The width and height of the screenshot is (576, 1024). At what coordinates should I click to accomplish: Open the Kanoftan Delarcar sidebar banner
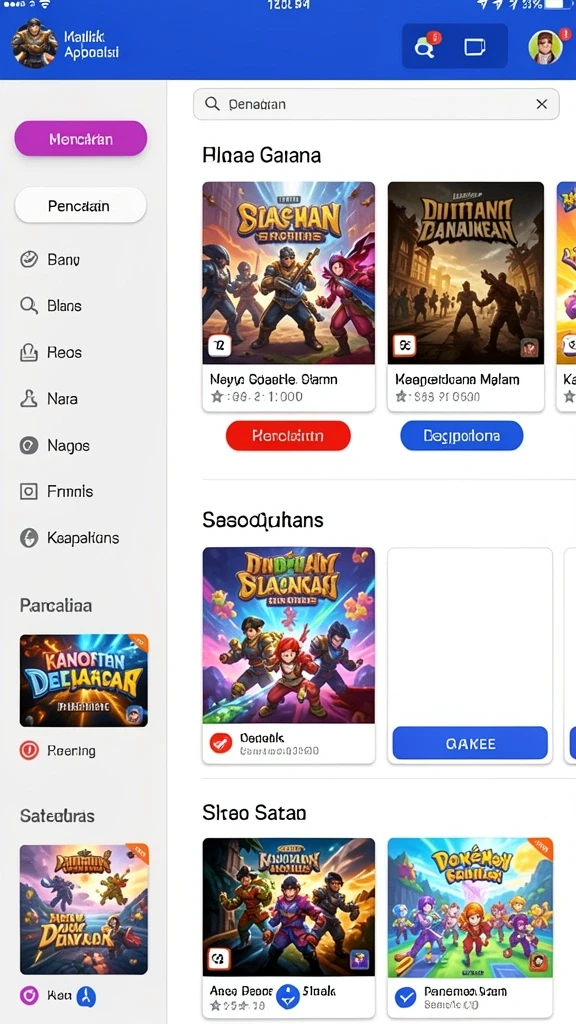click(x=84, y=680)
